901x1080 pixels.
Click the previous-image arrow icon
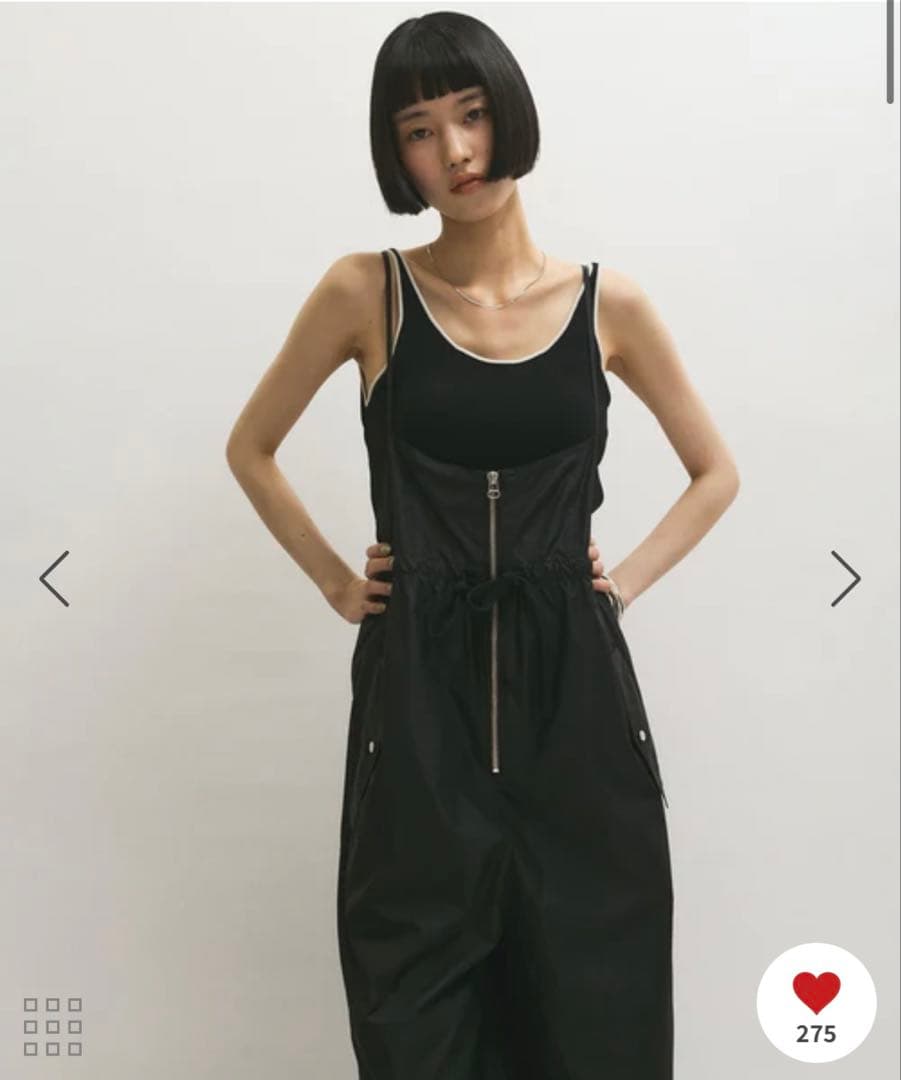pos(54,578)
